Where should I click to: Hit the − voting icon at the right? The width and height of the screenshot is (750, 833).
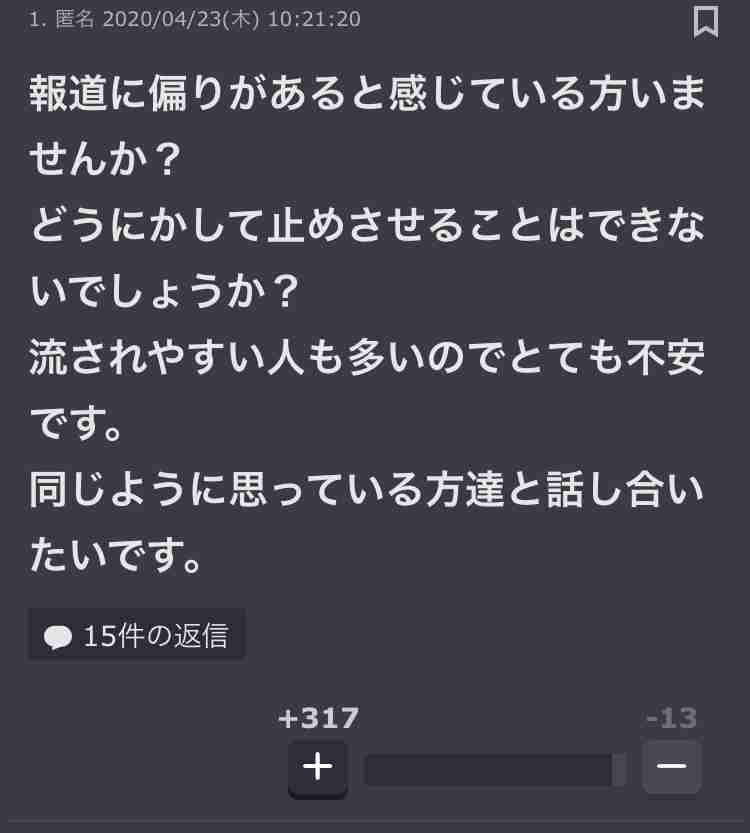point(672,765)
